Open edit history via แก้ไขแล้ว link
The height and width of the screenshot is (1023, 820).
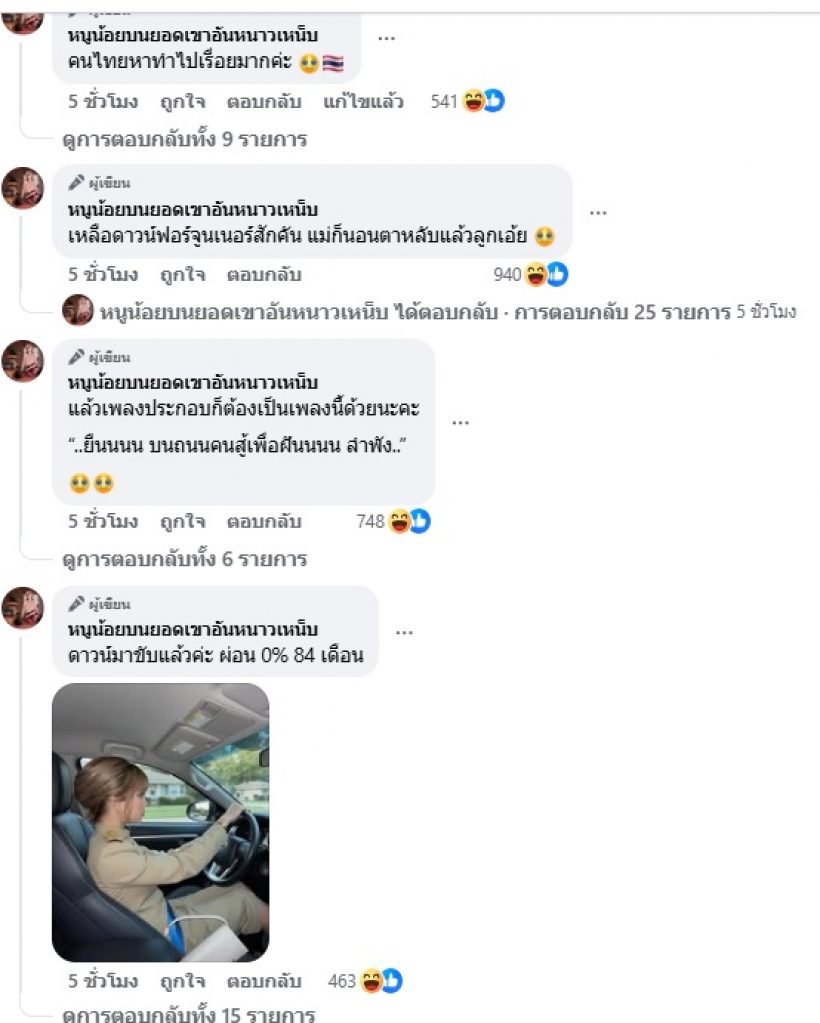pyautogui.click(x=363, y=101)
